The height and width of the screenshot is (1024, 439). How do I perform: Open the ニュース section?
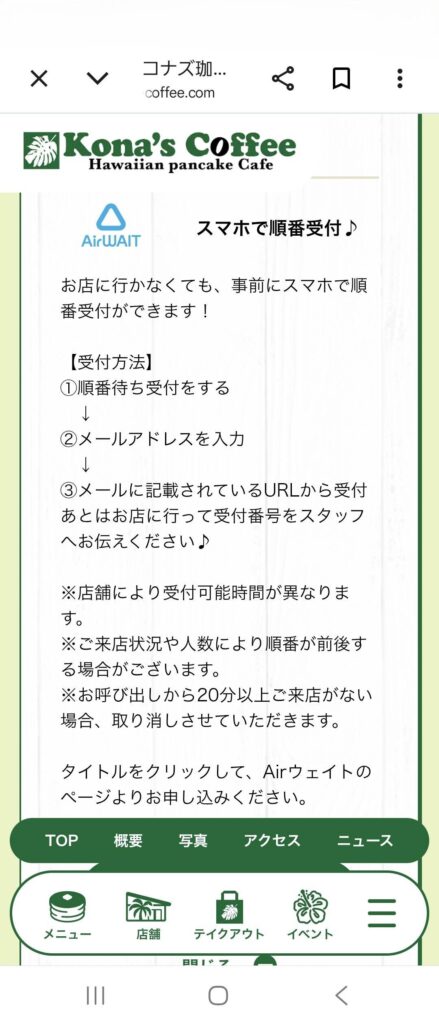point(365,840)
